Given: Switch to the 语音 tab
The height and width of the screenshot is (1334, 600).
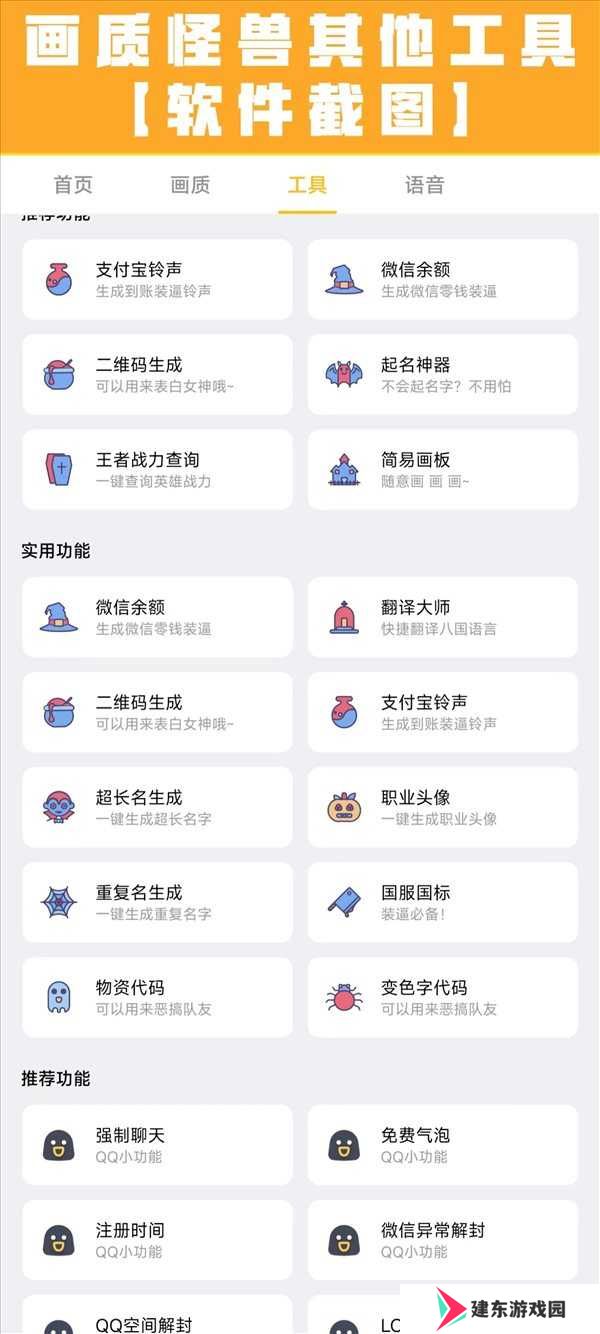Looking at the screenshot, I should 424,185.
